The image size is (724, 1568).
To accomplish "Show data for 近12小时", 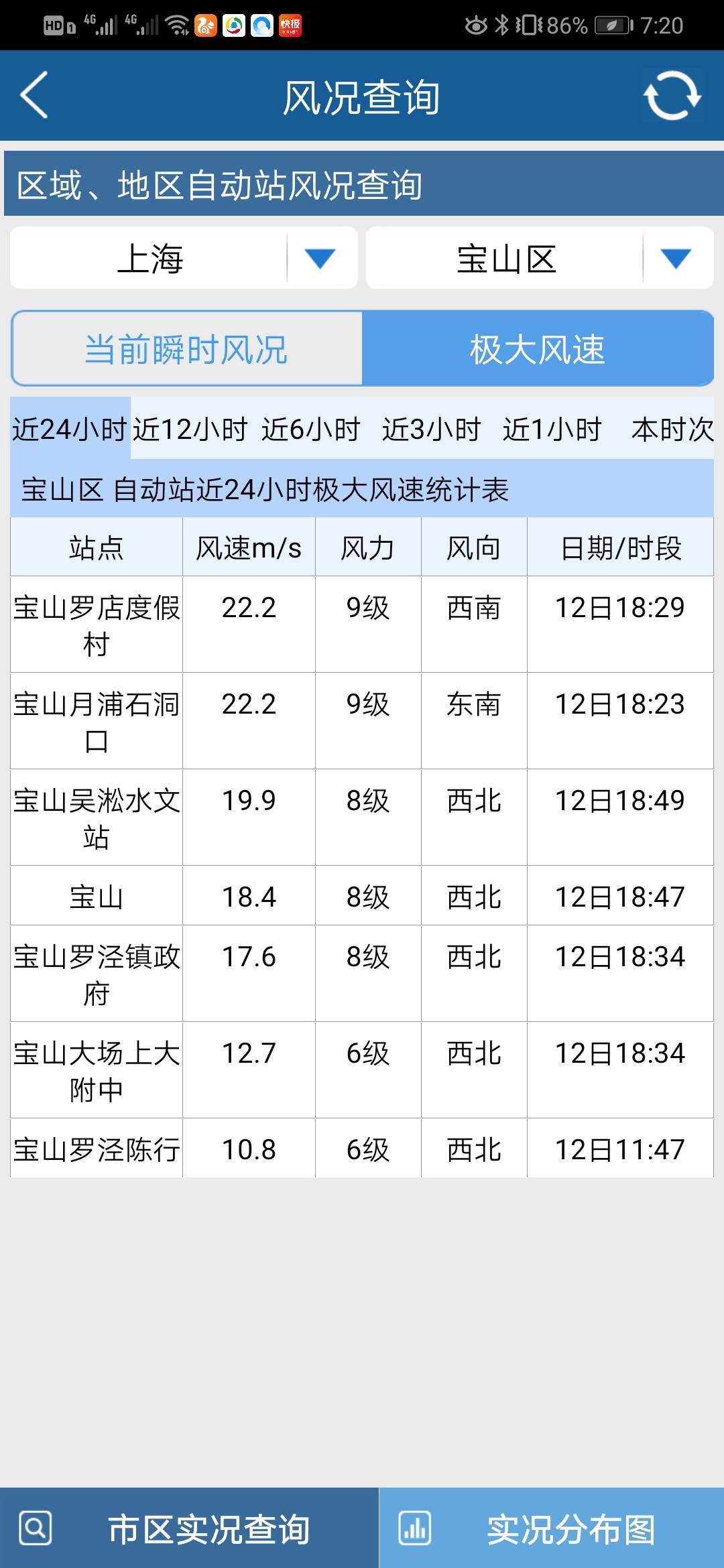I will [190, 429].
